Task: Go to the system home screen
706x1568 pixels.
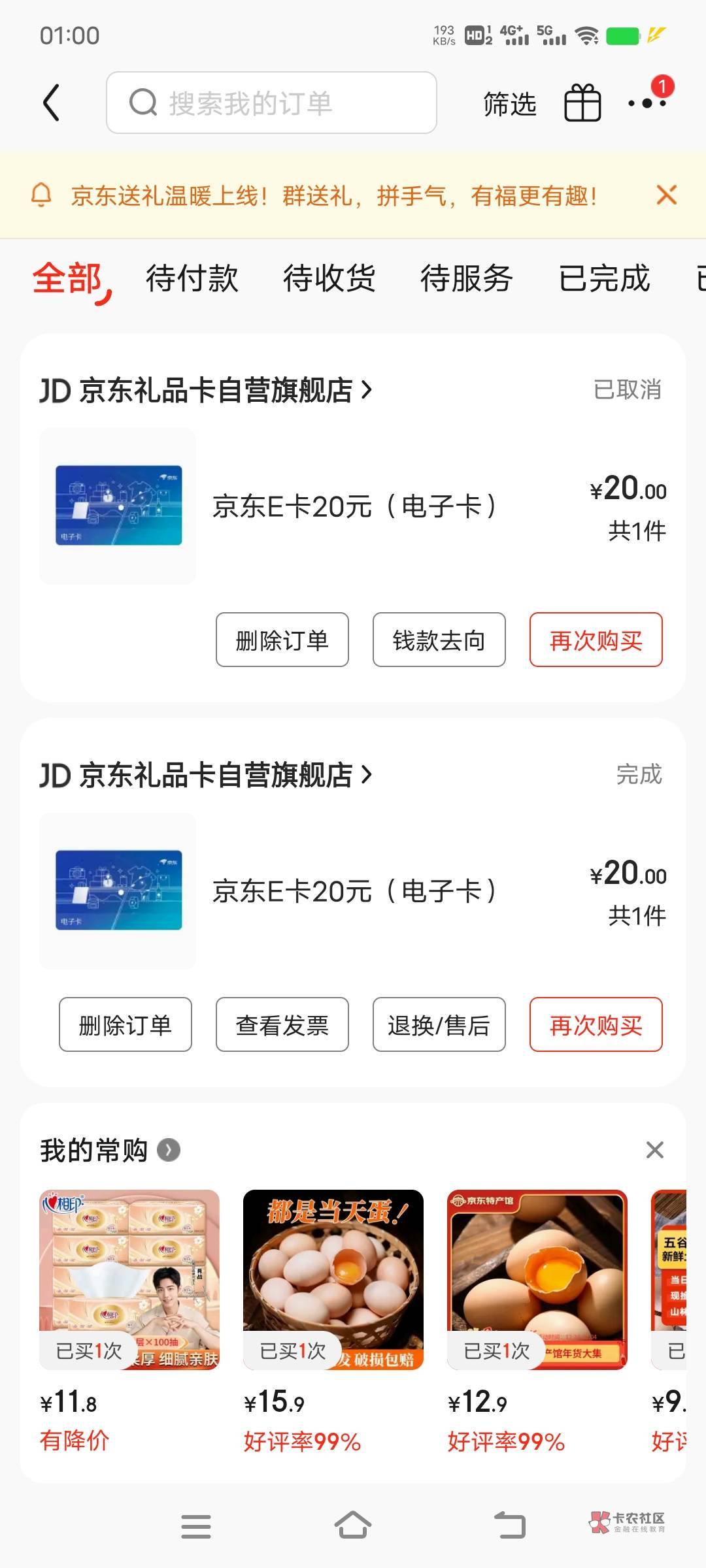Action: [x=353, y=1526]
